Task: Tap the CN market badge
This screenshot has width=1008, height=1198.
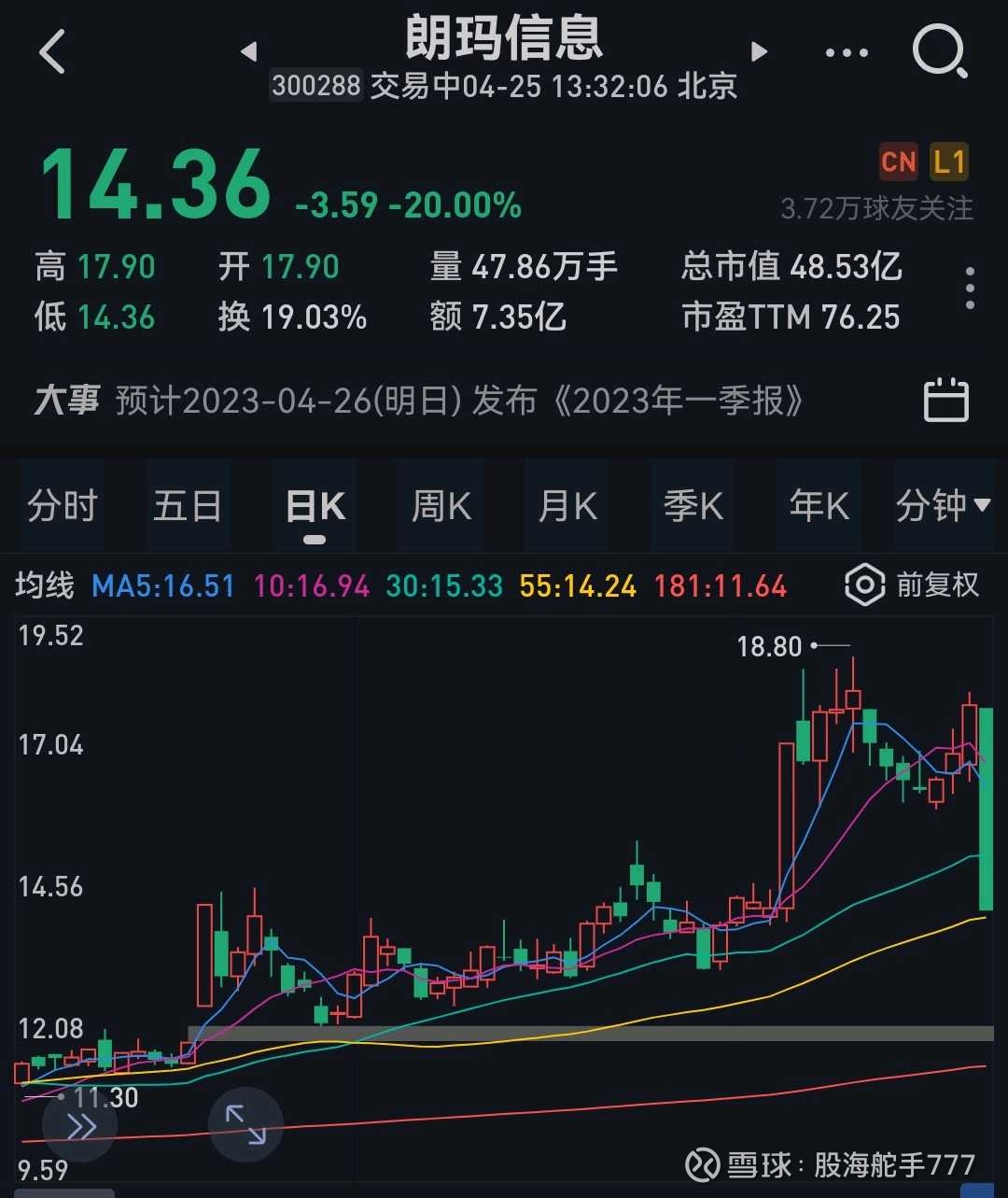Action: (899, 162)
